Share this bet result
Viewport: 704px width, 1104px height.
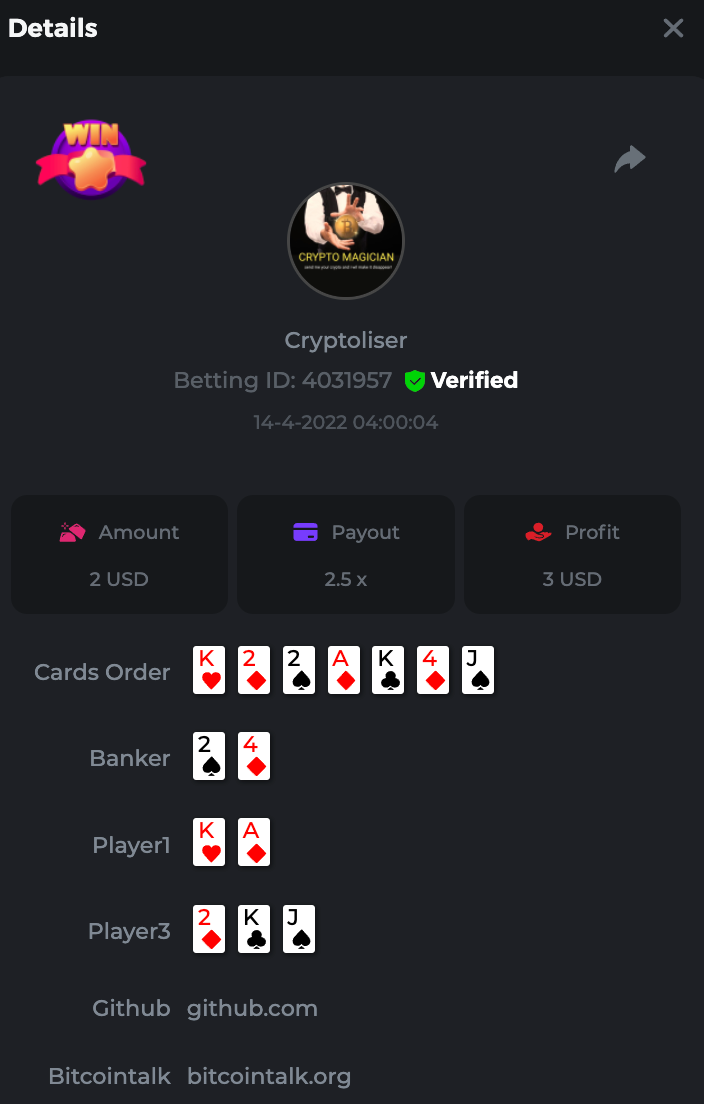pos(630,159)
